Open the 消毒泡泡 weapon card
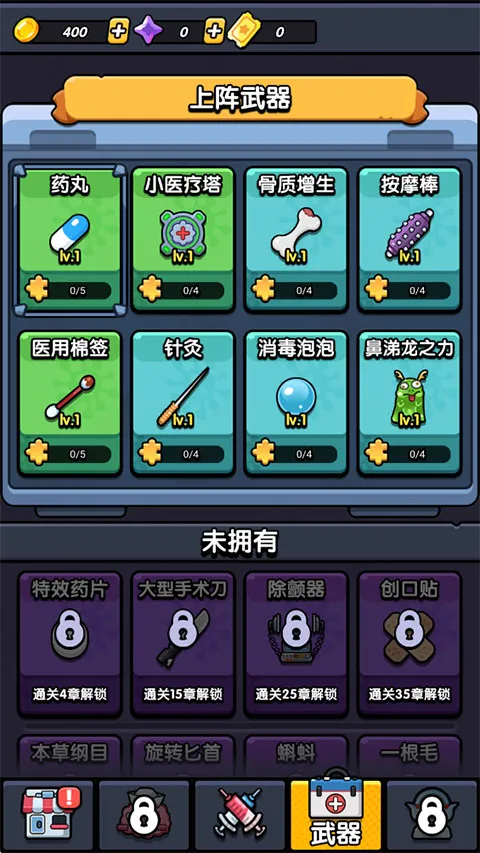 point(296,403)
